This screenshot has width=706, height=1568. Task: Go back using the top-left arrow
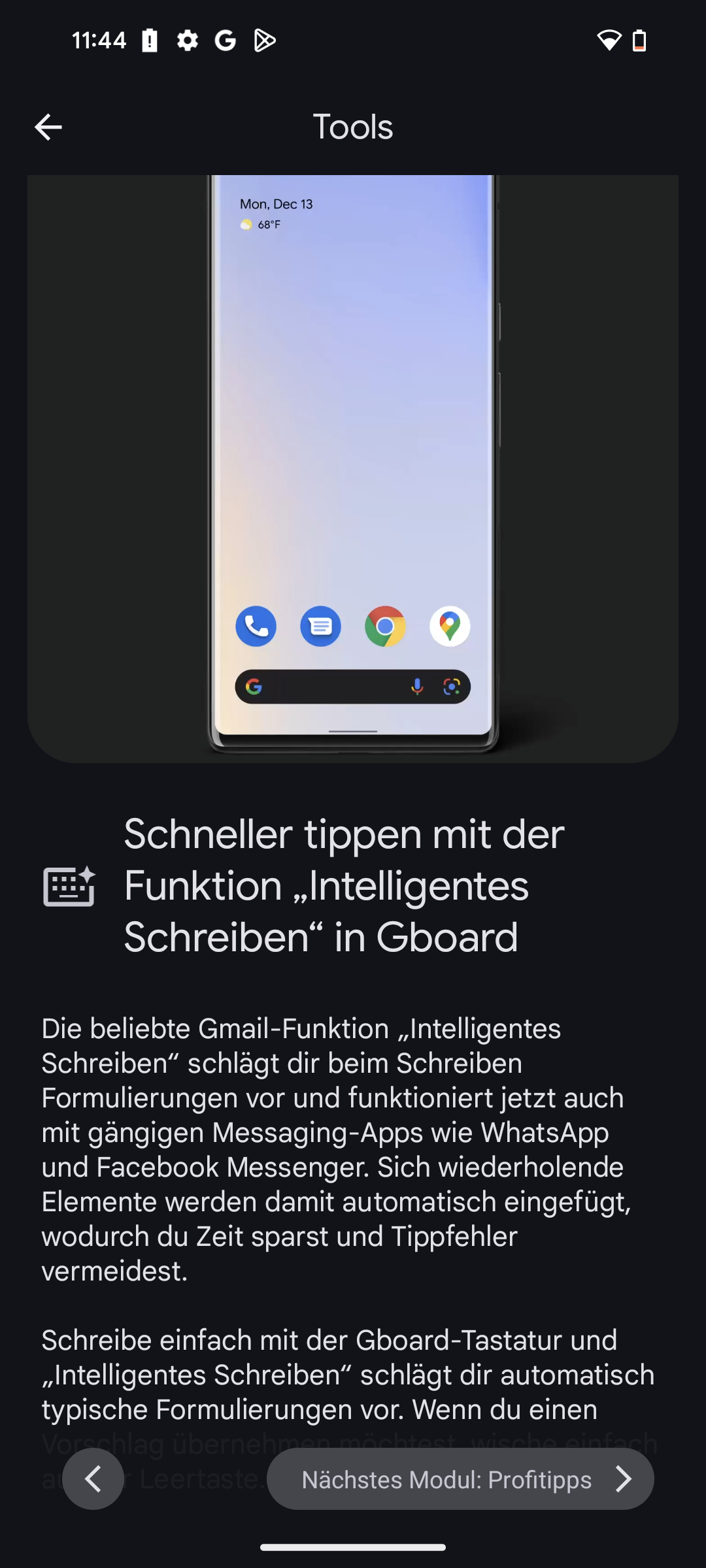pos(48,127)
